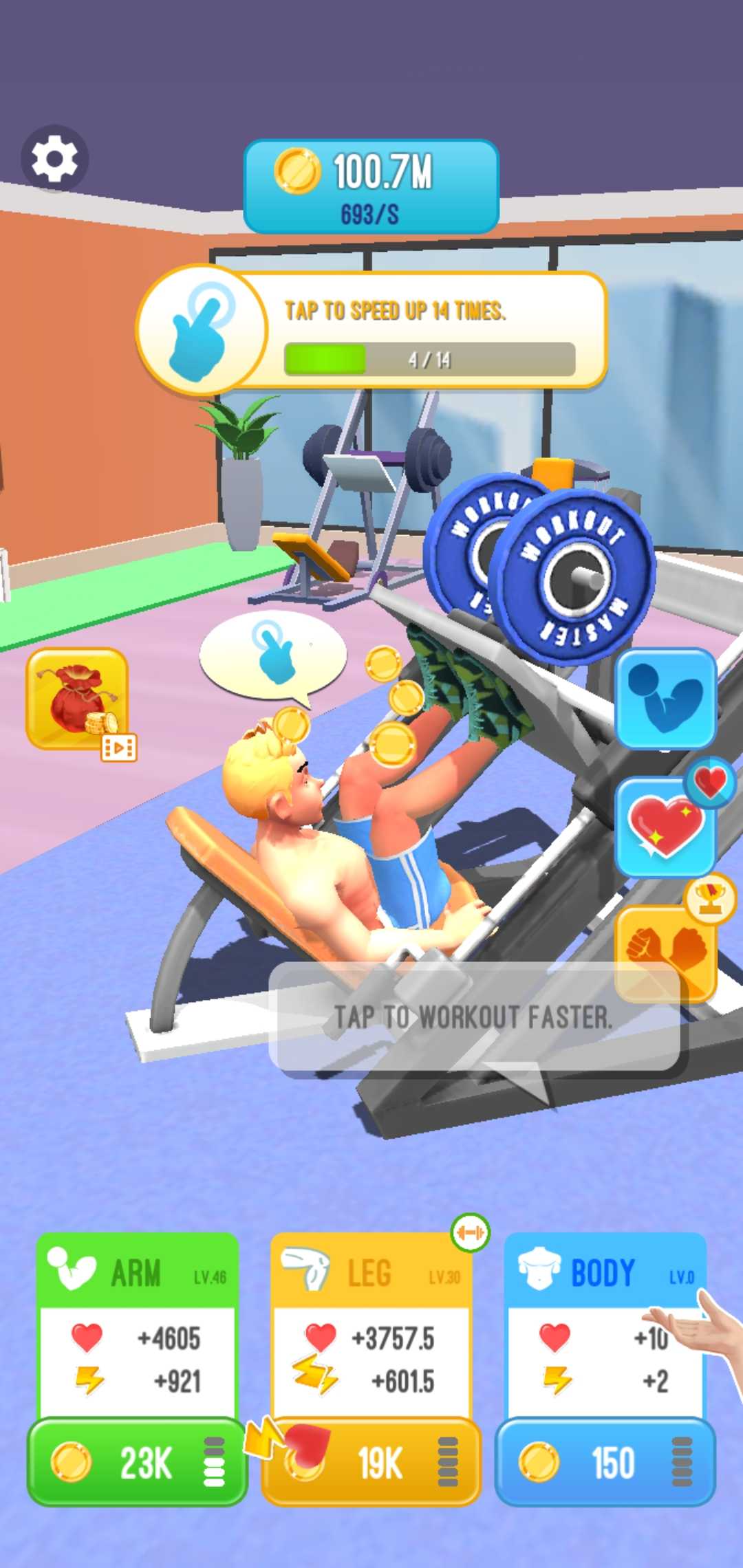Upgrade BODY for 150 coins
743x1568 pixels.
(x=605, y=1461)
